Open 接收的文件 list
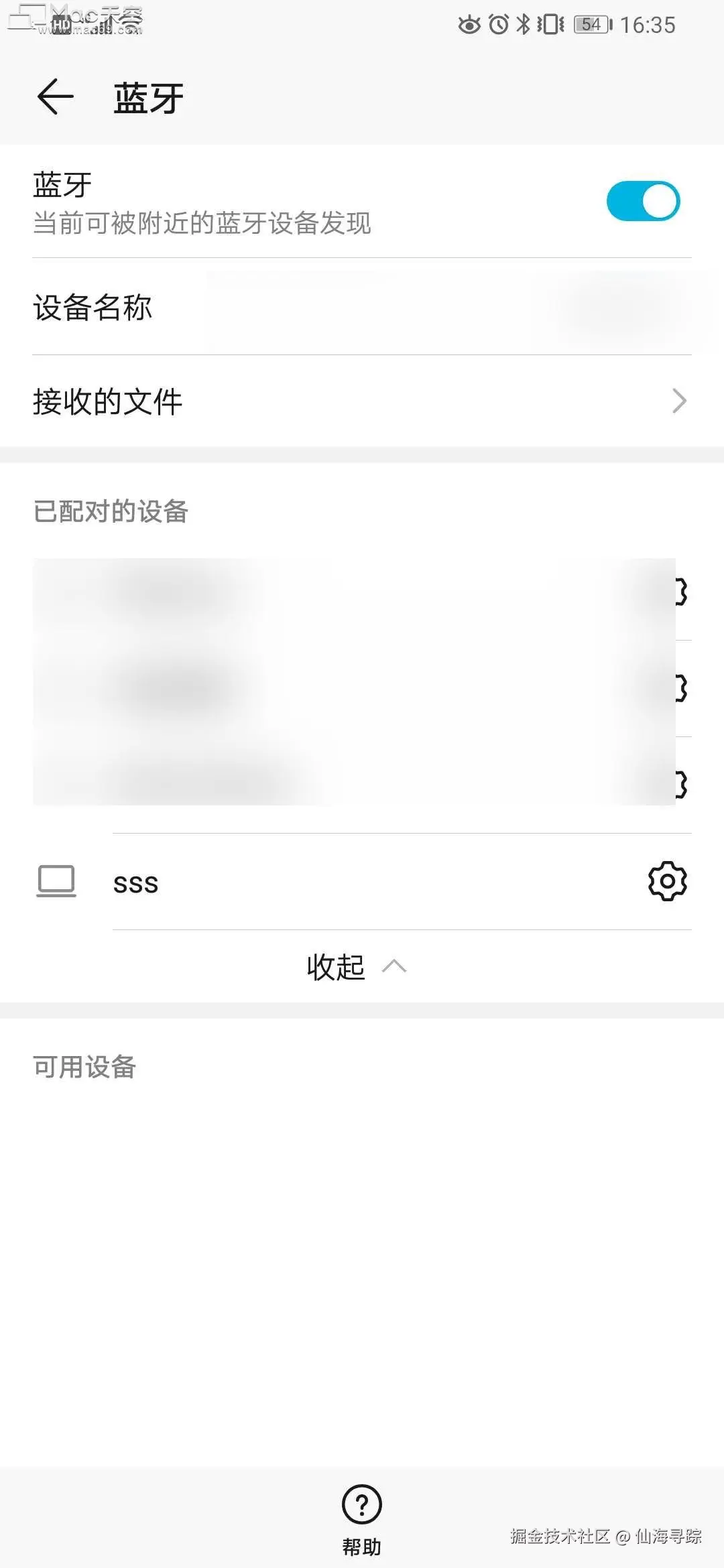Screen dimensions: 724x1568 [x=362, y=401]
